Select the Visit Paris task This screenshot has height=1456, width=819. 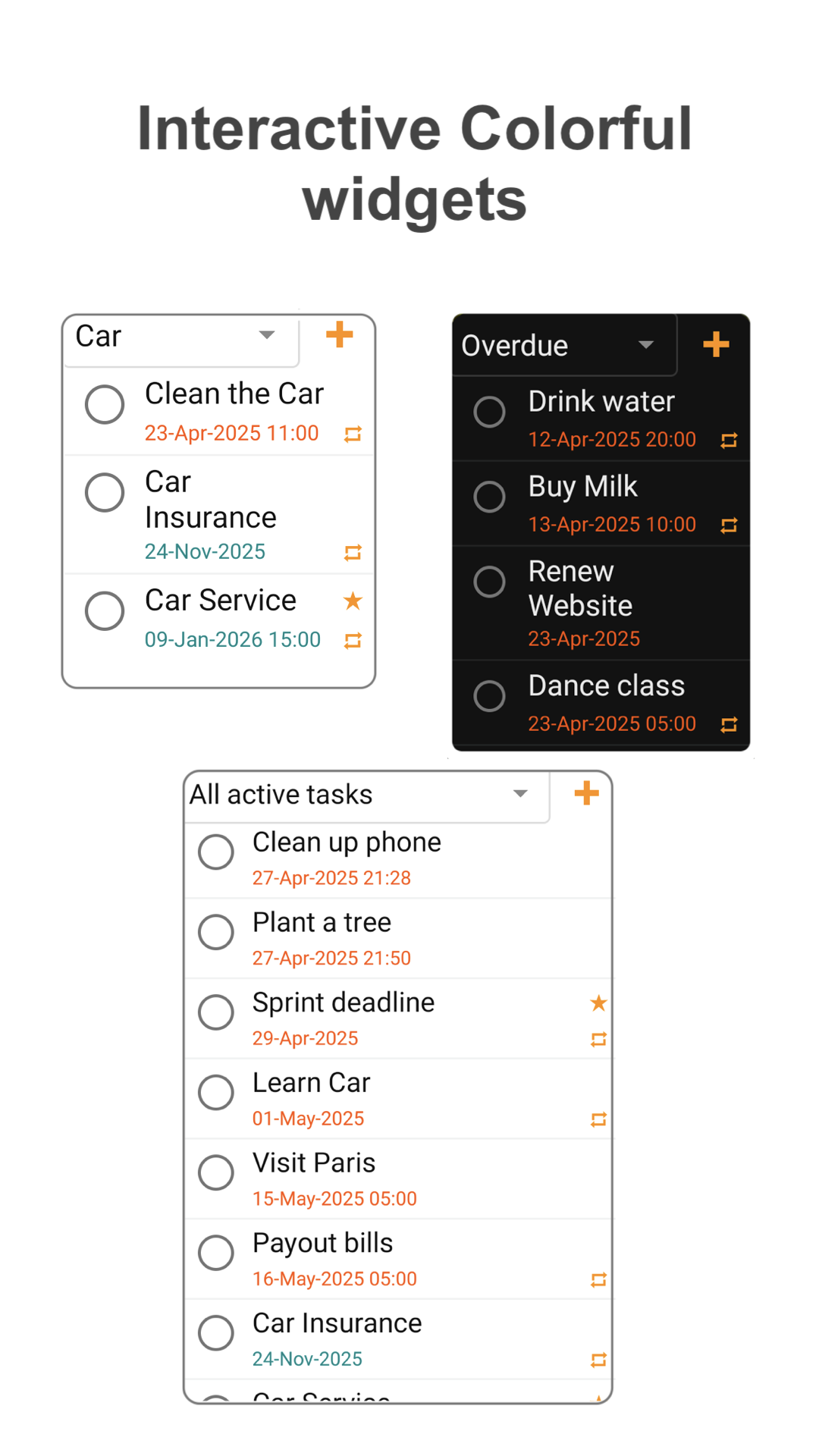[314, 1163]
